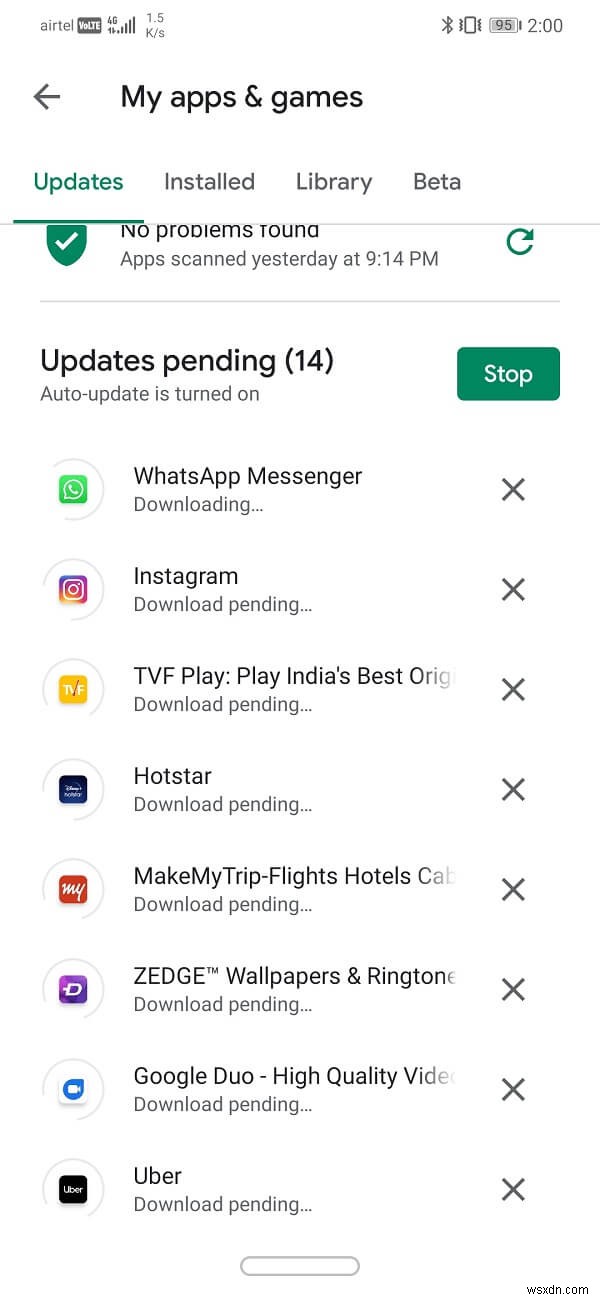
Task: Cancel the WhatsApp Messenger download
Action: click(x=513, y=489)
